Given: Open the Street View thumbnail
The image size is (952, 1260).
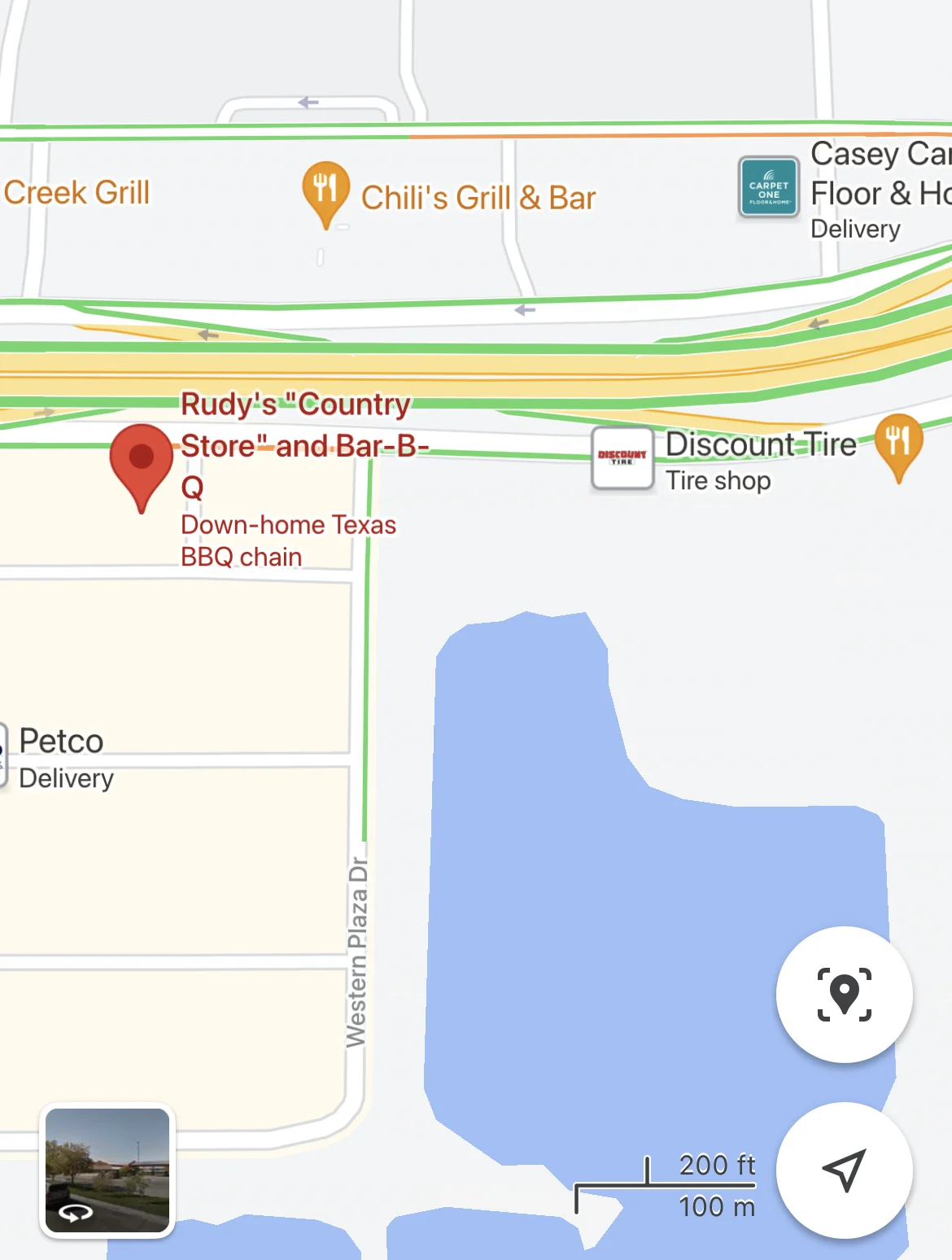Looking at the screenshot, I should click(107, 1170).
